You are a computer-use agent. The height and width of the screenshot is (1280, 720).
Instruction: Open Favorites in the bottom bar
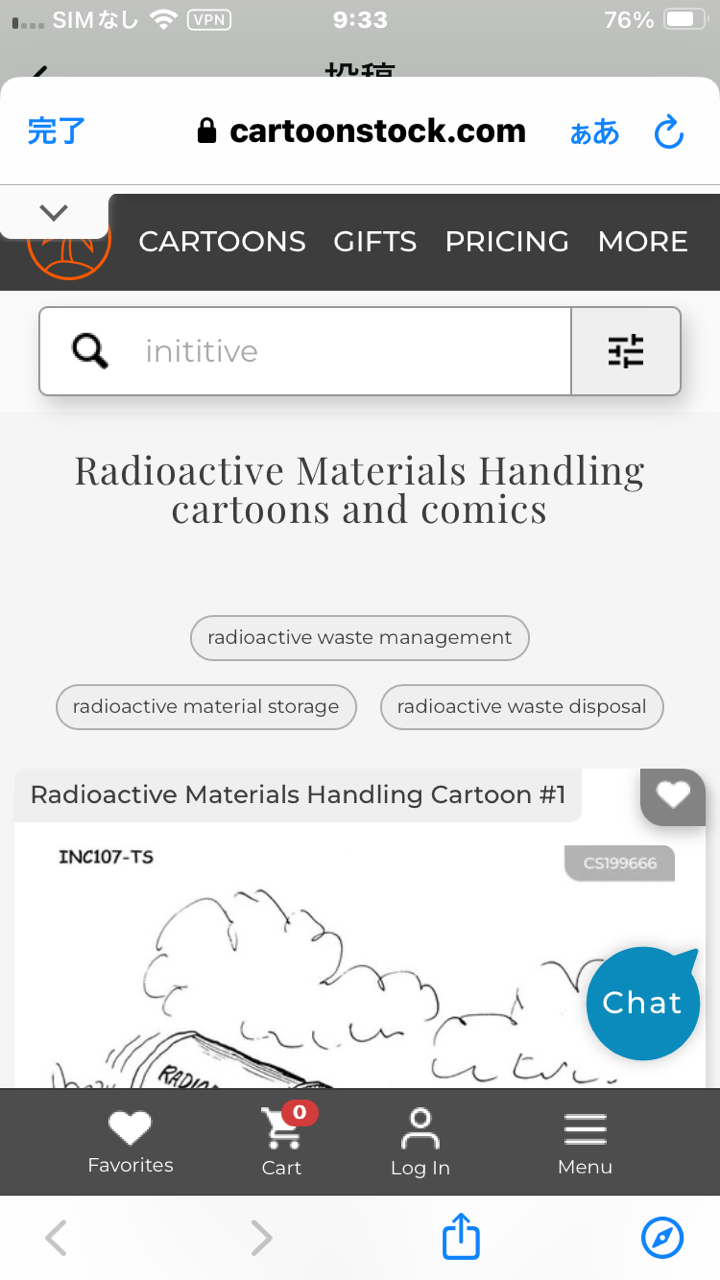pos(130,1143)
